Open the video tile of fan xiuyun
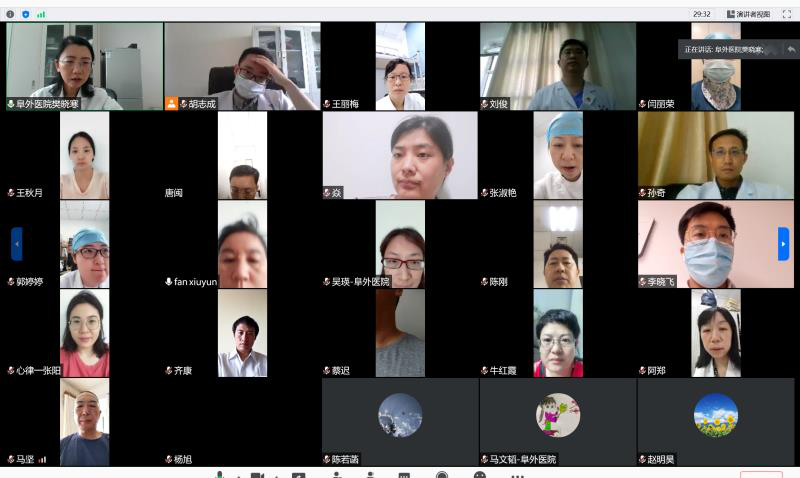This screenshot has width=800, height=478. (242, 244)
